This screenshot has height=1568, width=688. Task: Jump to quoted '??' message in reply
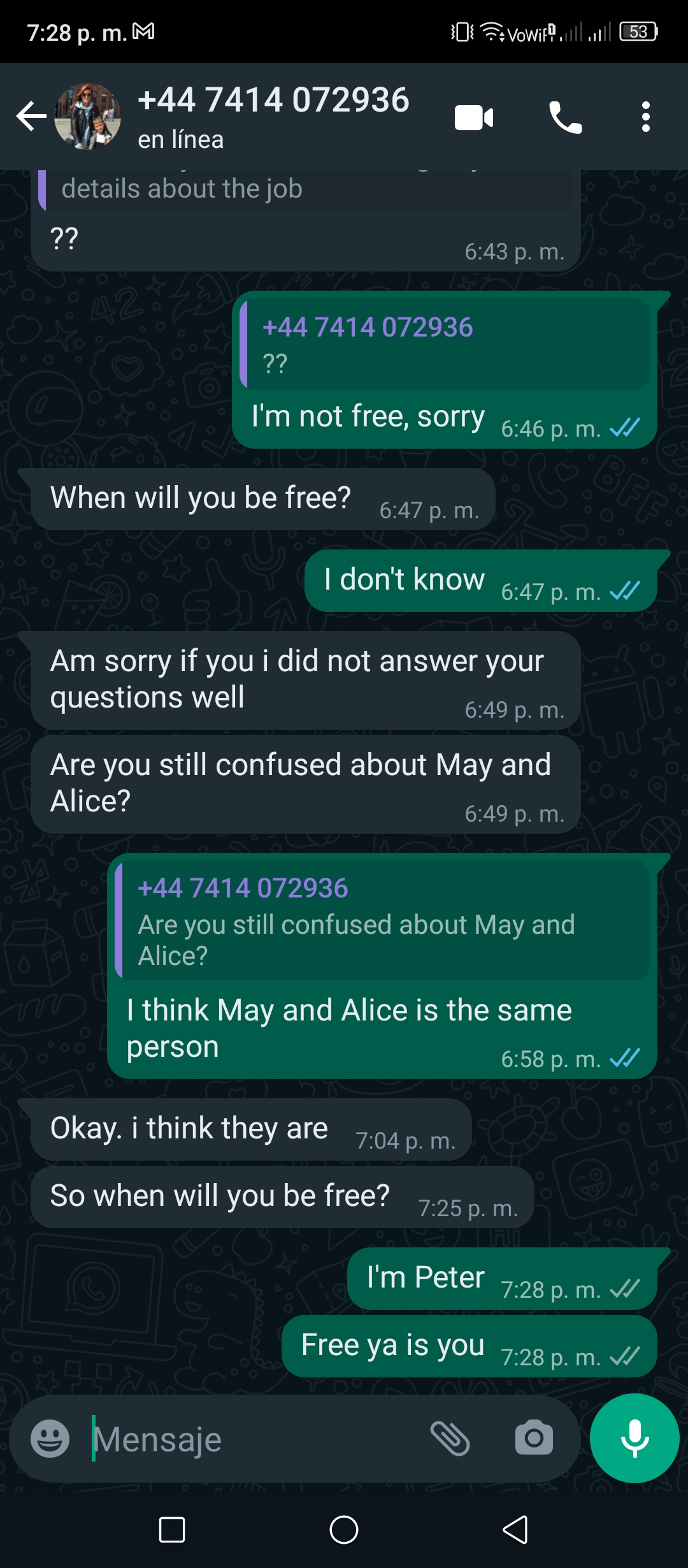[x=445, y=344]
